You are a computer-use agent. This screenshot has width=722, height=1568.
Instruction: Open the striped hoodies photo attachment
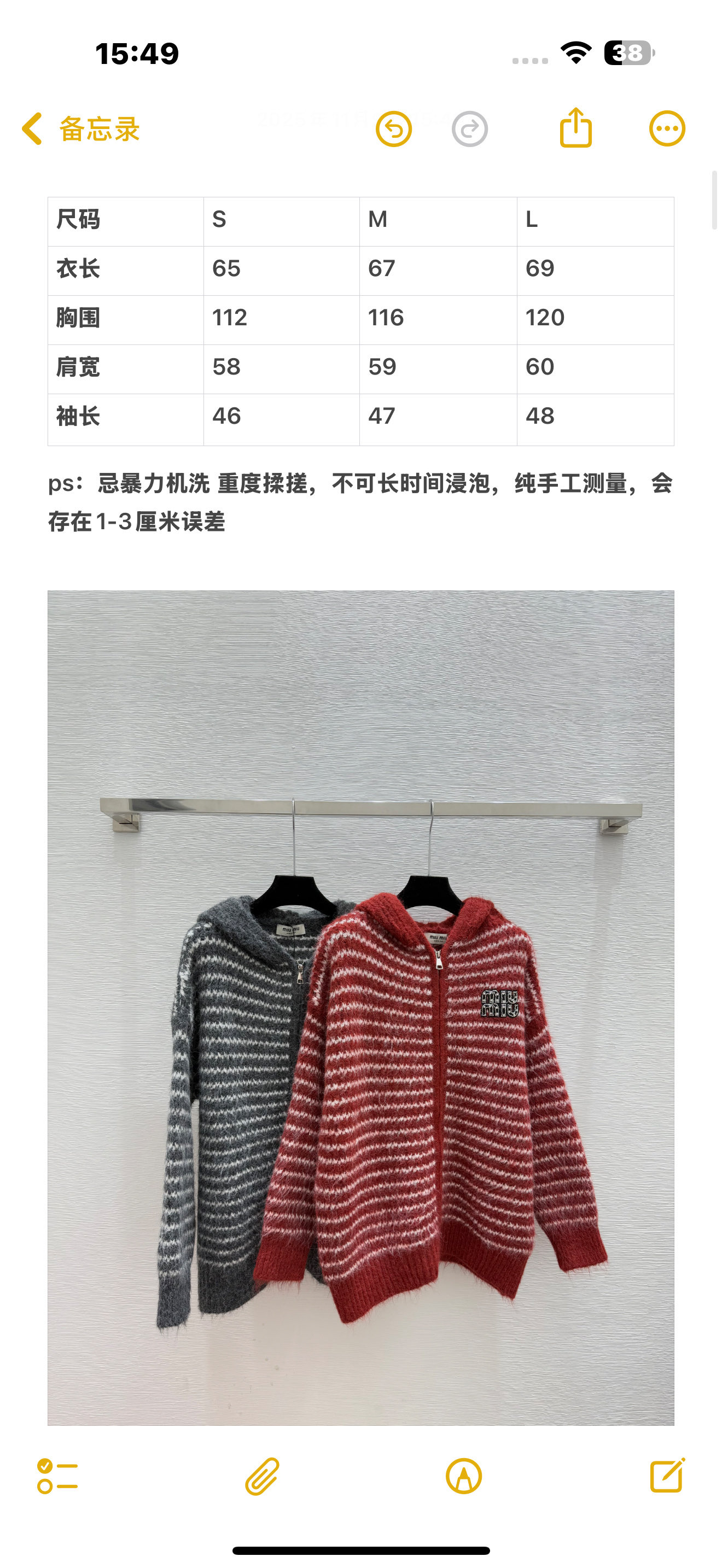click(x=361, y=1008)
